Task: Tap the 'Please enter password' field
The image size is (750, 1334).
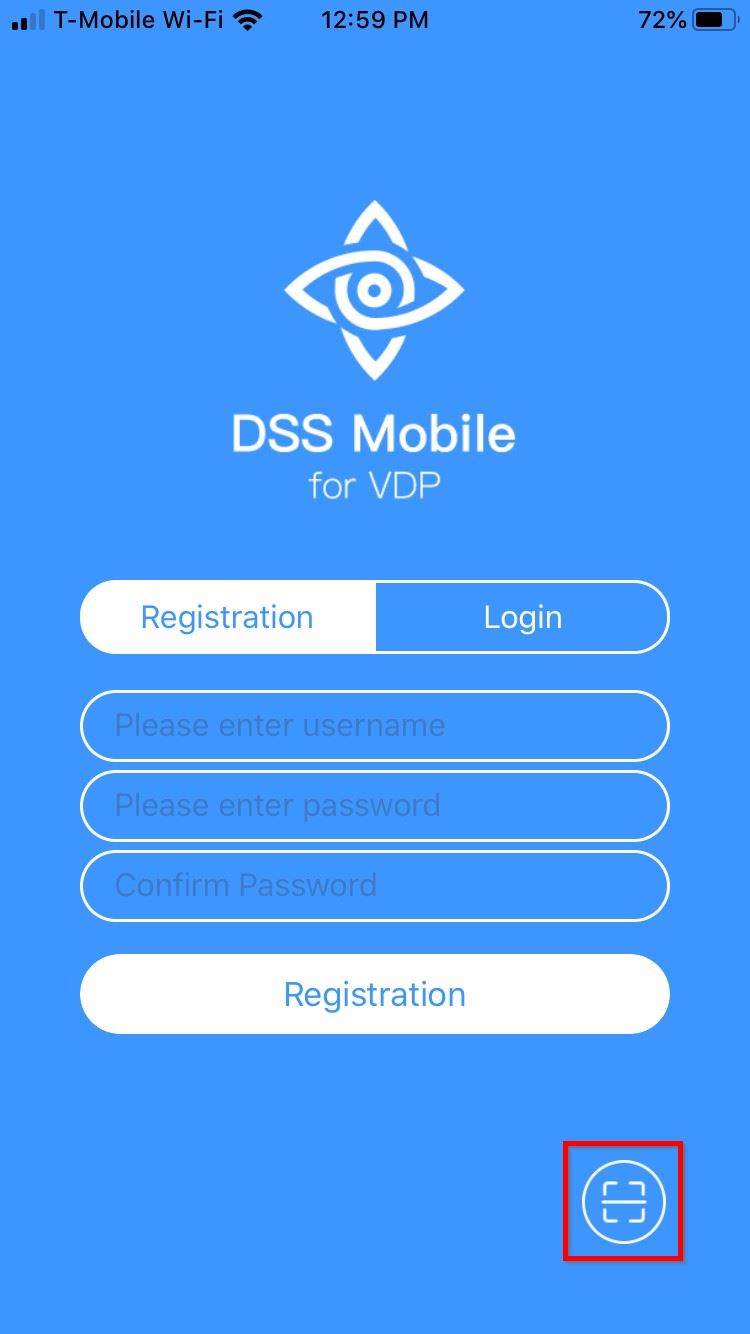Action: pos(374,805)
